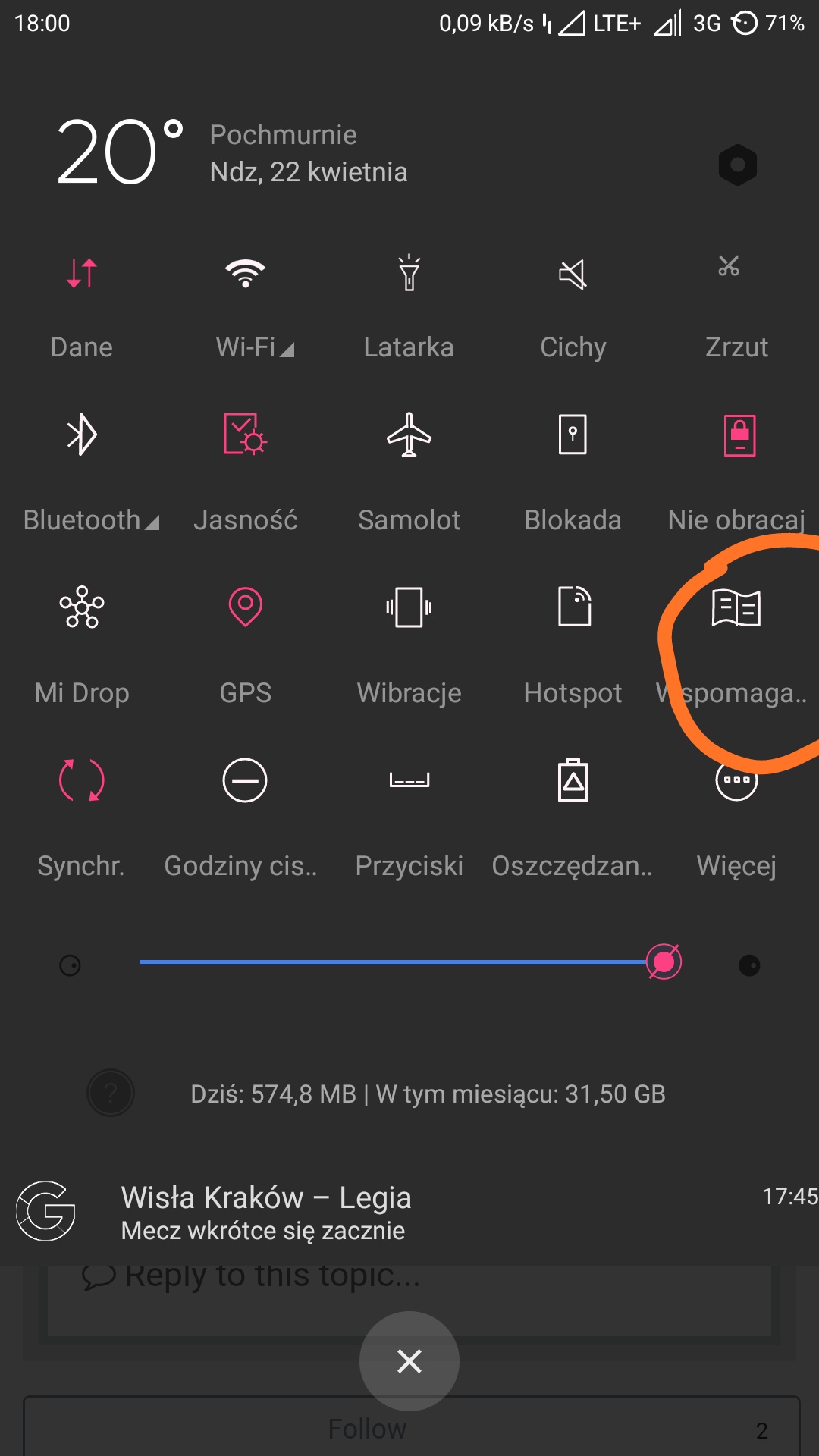Open Więcej for more toggles

coord(736,780)
